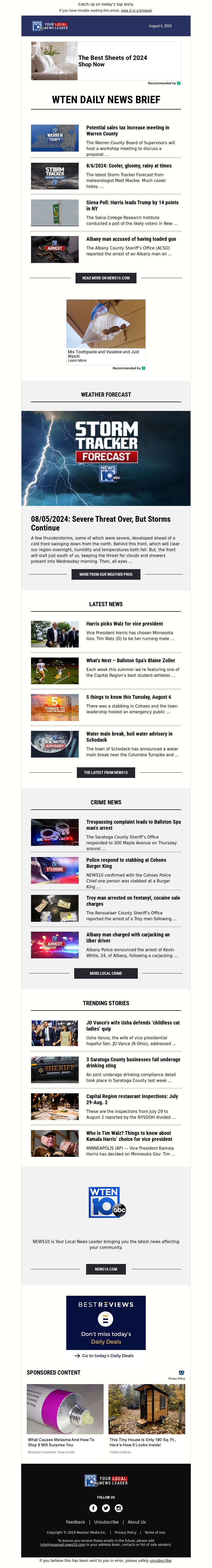The image size is (212, 1568).
Task: Read Siena Poll: Harris leads Trump article
Action: tap(132, 205)
